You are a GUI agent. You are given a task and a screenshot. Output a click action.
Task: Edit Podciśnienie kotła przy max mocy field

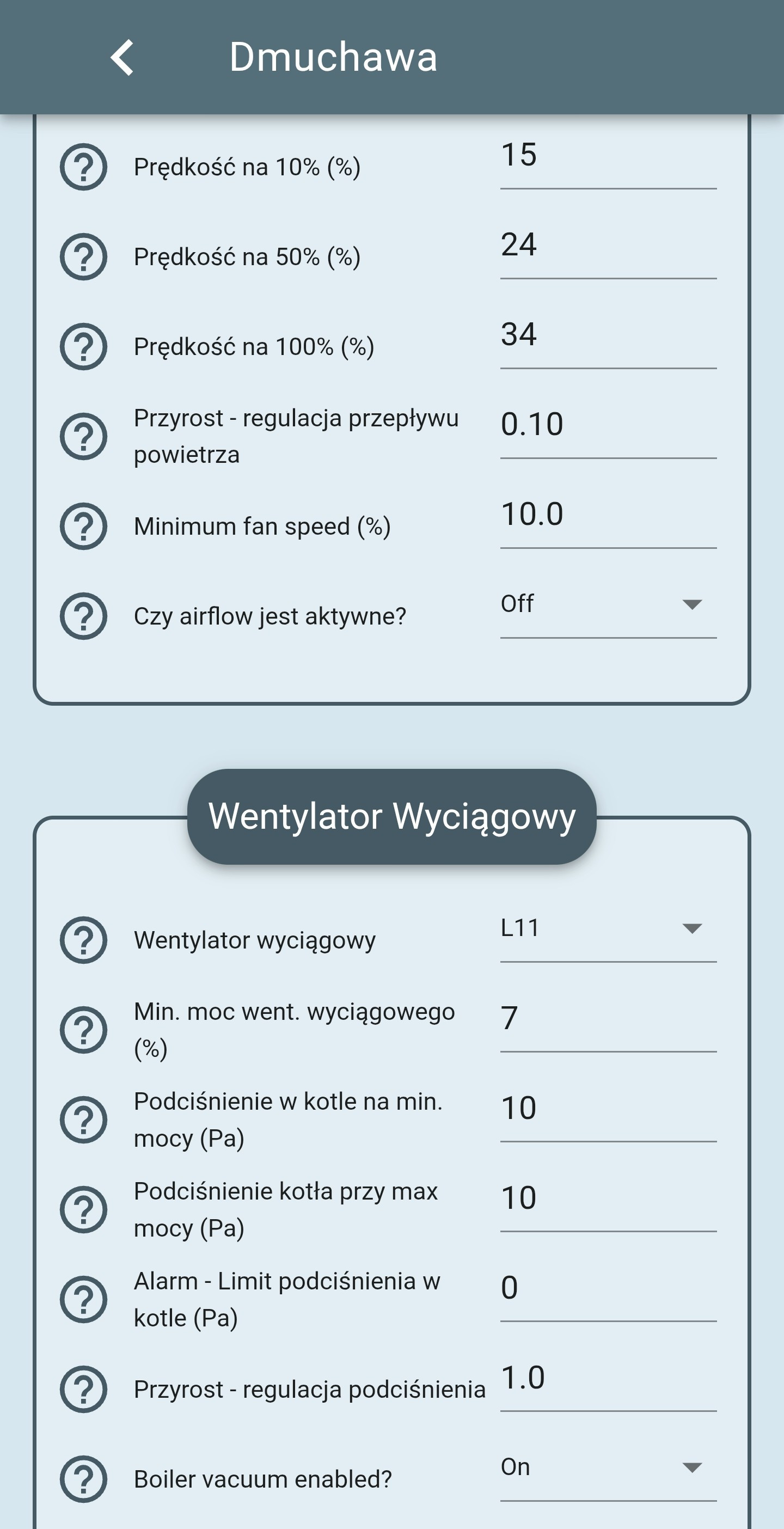pos(607,1198)
